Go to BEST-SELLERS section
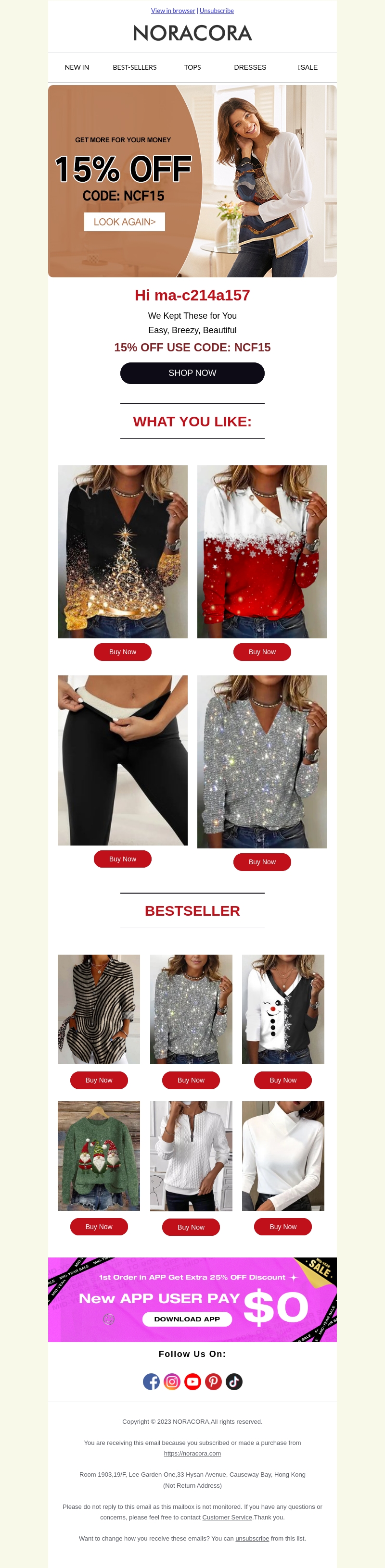 135,68
